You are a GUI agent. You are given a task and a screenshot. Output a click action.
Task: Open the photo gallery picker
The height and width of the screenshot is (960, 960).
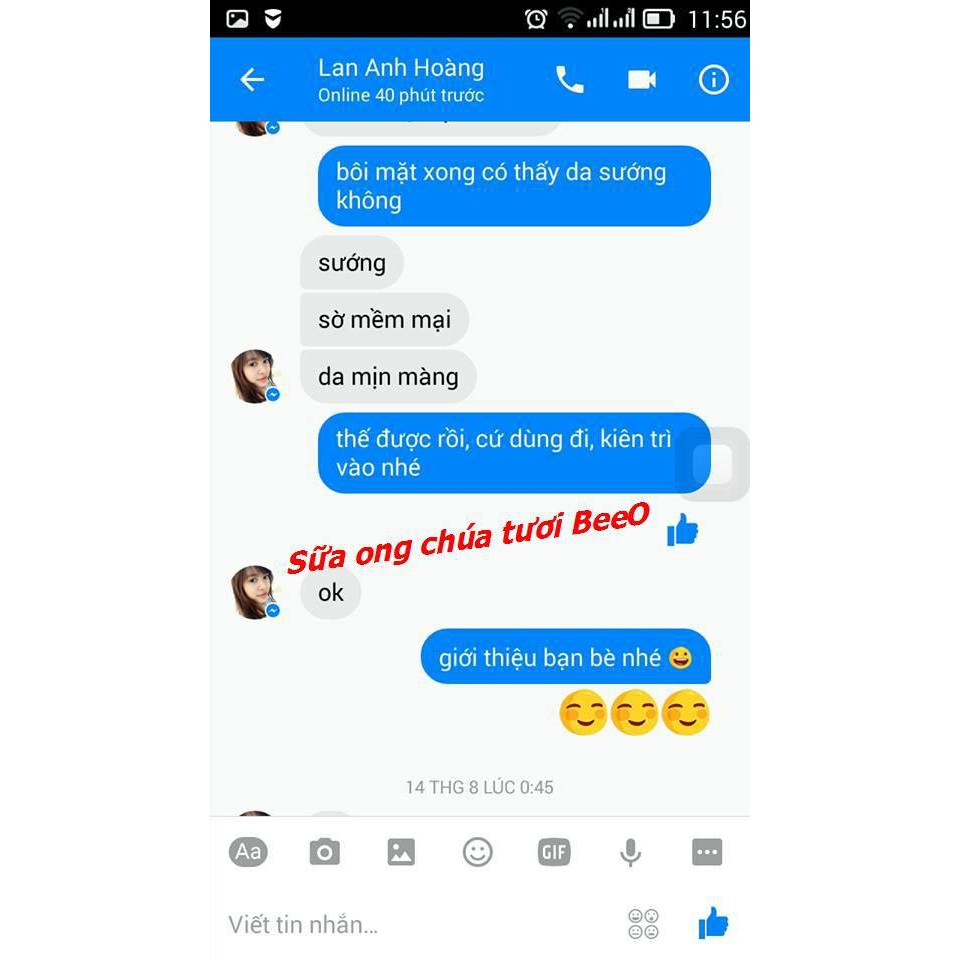[x=401, y=852]
